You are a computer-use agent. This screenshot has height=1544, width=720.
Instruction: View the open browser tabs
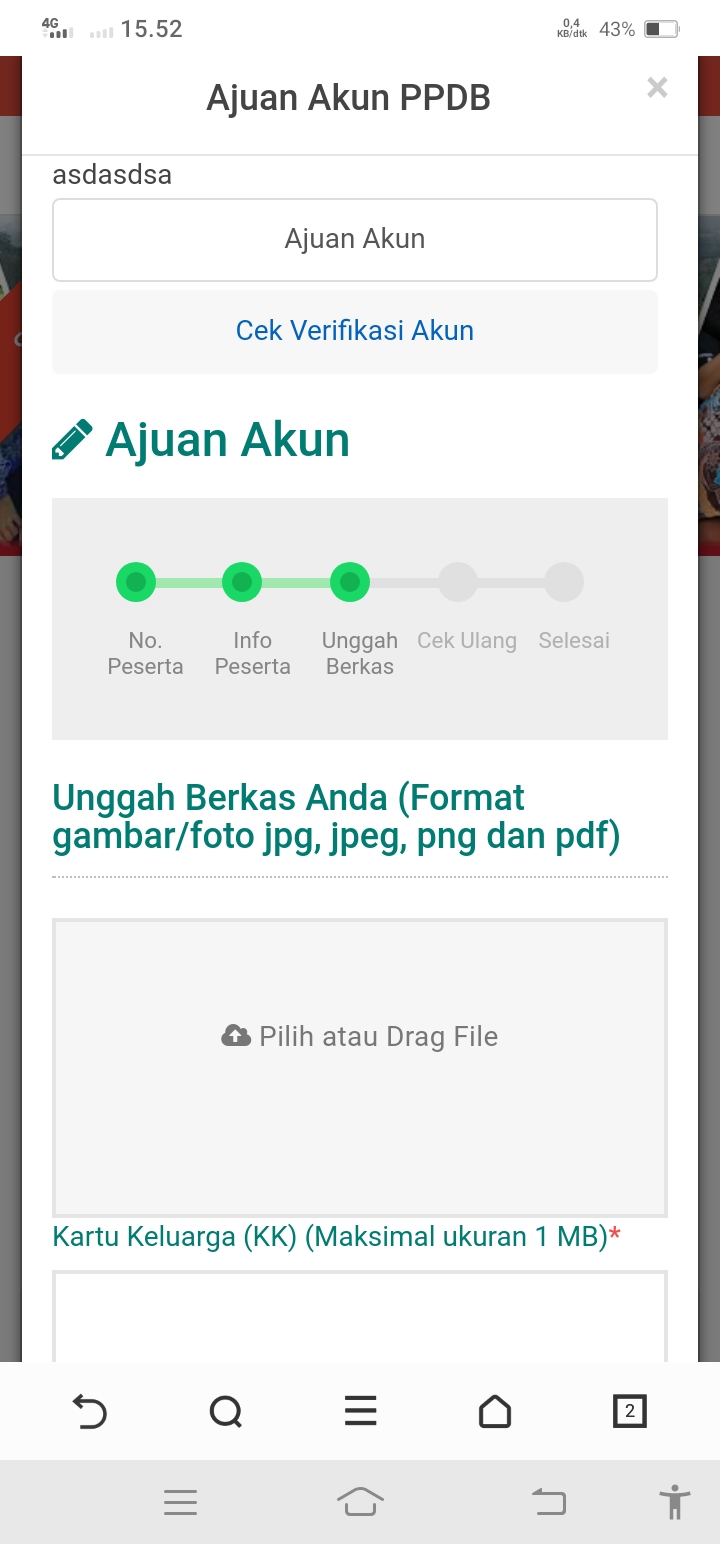629,1411
